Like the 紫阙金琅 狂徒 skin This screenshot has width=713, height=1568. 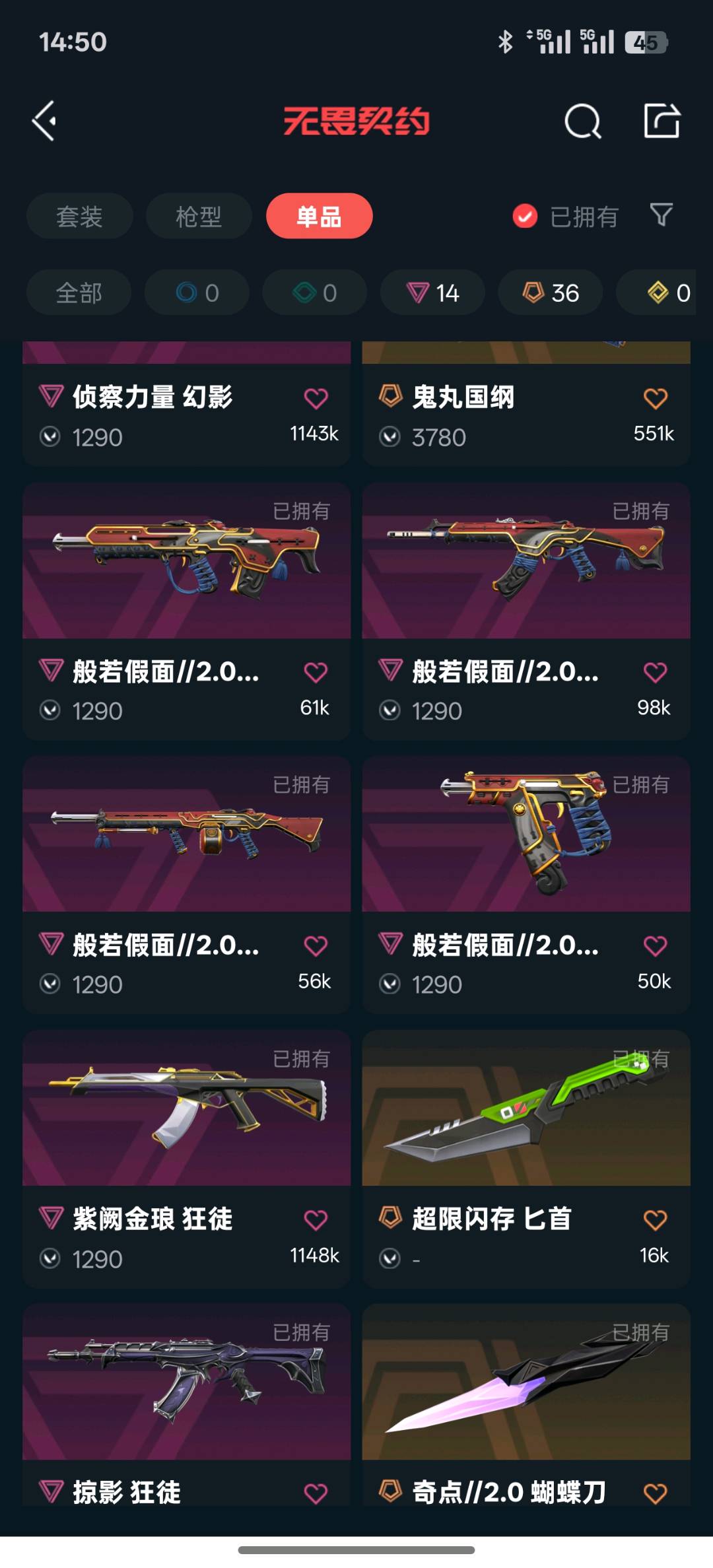[316, 1219]
